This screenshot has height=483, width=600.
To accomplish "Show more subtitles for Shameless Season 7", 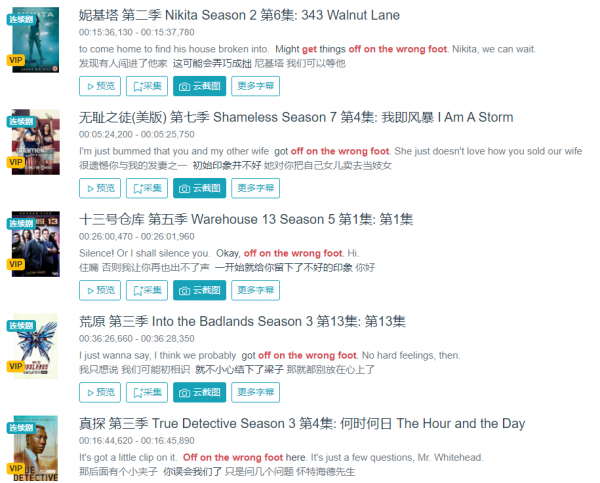I will click(255, 188).
